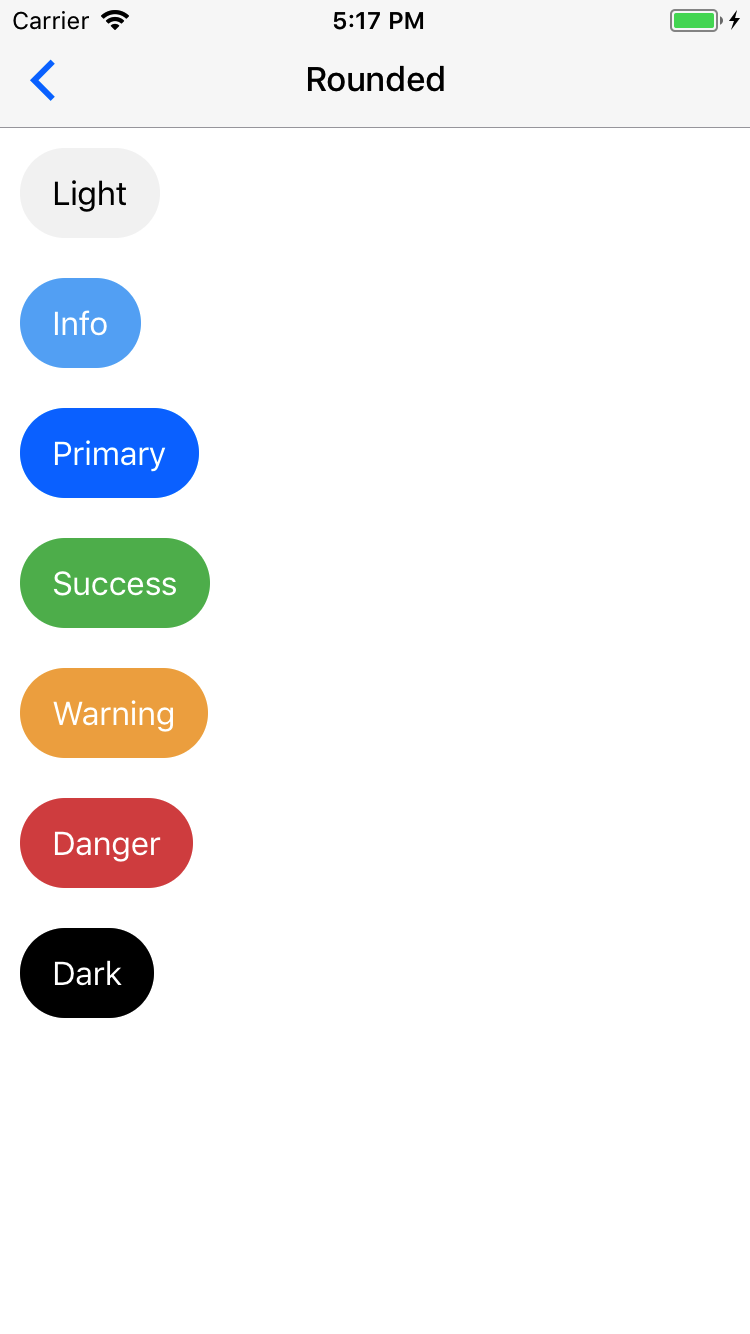
Task: Tap the blue Primary button
Action: (x=109, y=453)
